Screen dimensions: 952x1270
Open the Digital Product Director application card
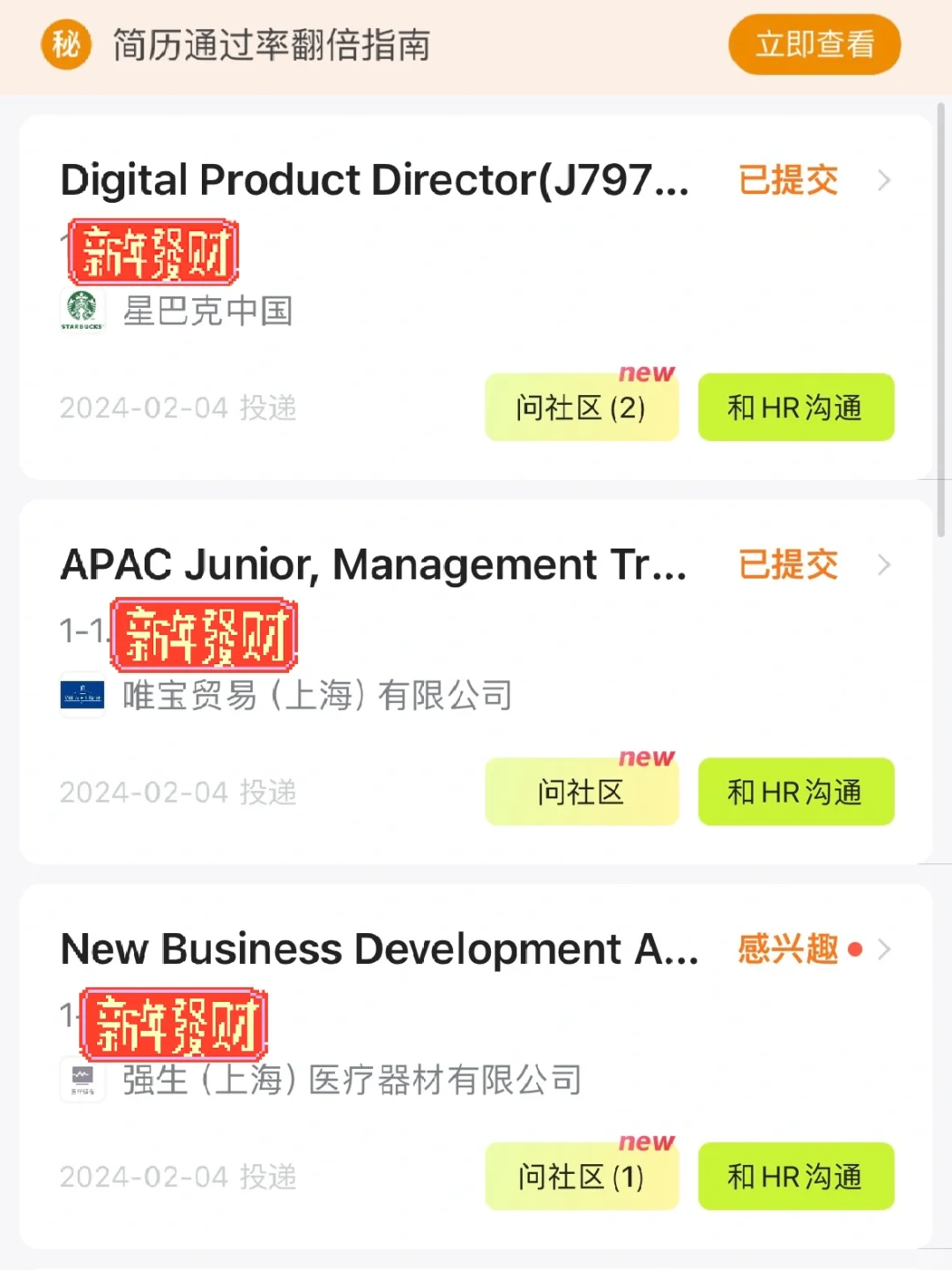[375, 181]
